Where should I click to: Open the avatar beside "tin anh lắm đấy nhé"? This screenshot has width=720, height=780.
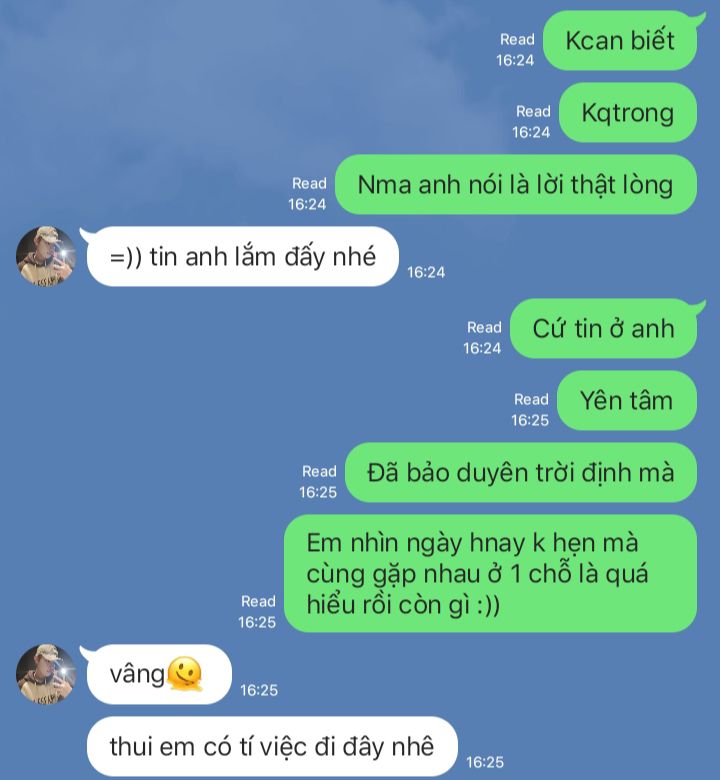coord(46,257)
